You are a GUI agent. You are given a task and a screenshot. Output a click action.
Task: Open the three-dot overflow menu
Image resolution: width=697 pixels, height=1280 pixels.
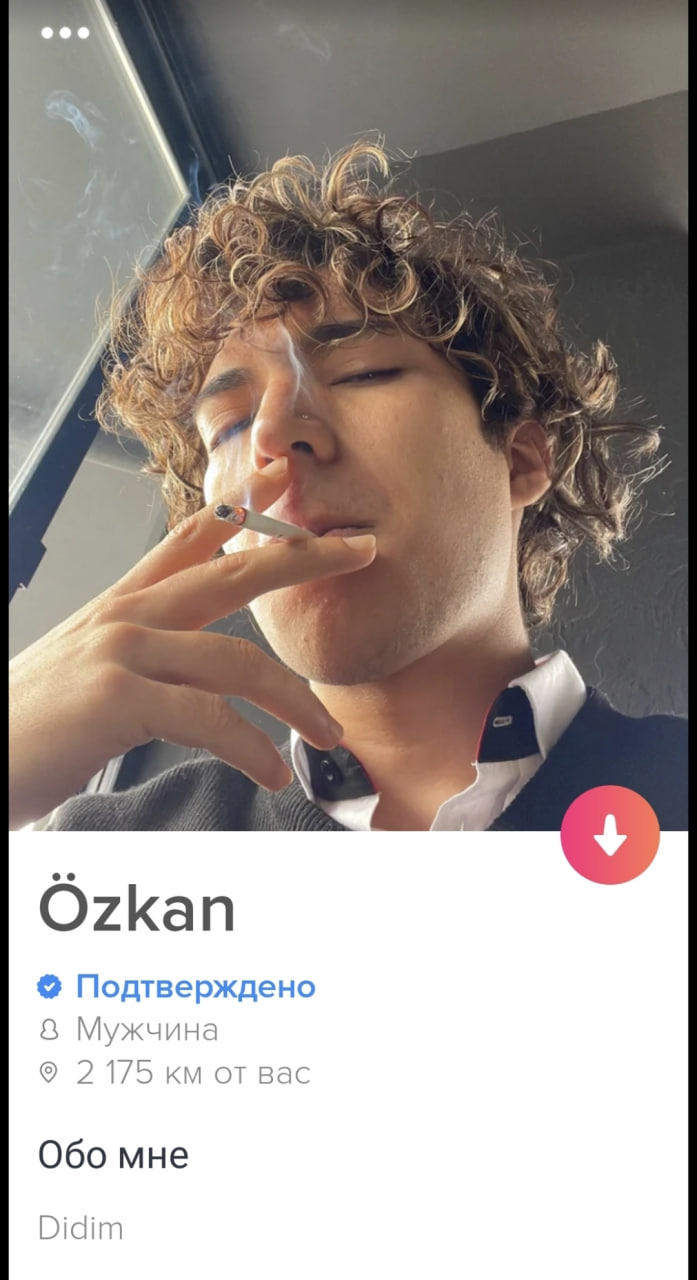(x=65, y=33)
